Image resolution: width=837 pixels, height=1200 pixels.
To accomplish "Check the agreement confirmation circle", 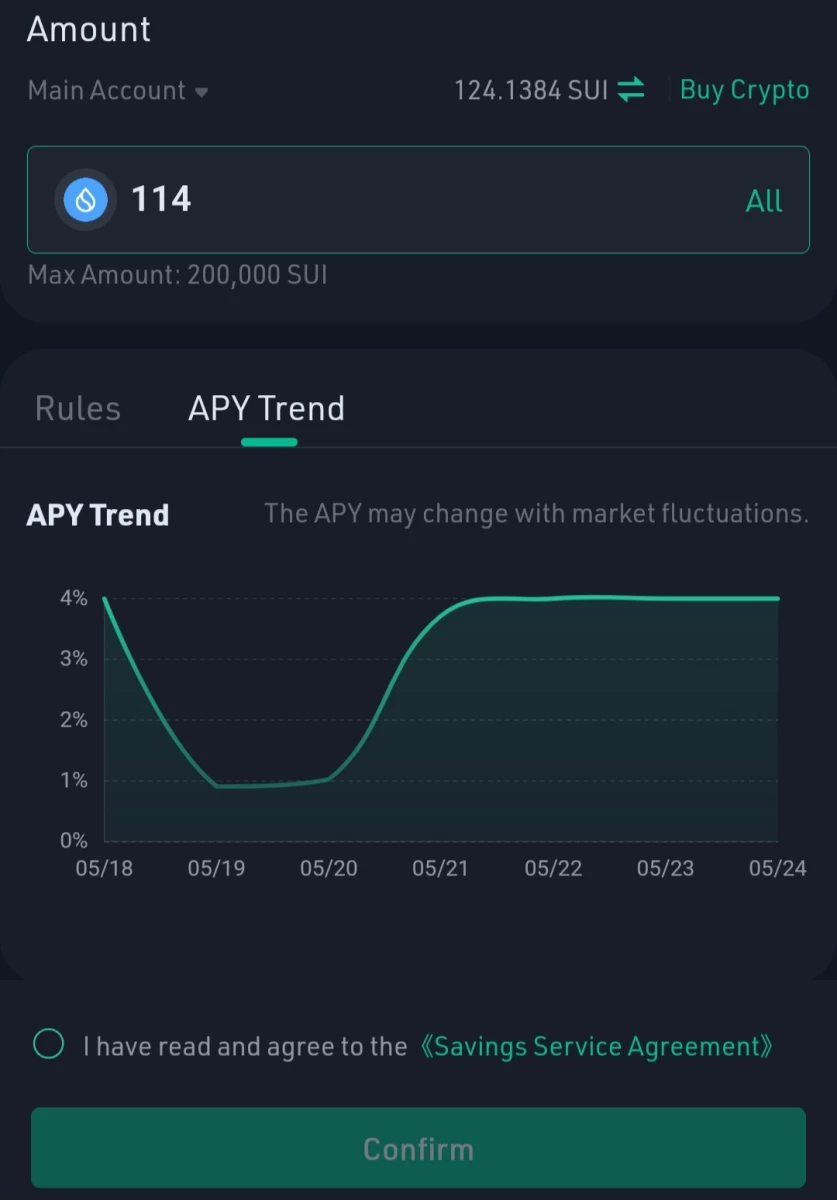I will tap(48, 1045).
